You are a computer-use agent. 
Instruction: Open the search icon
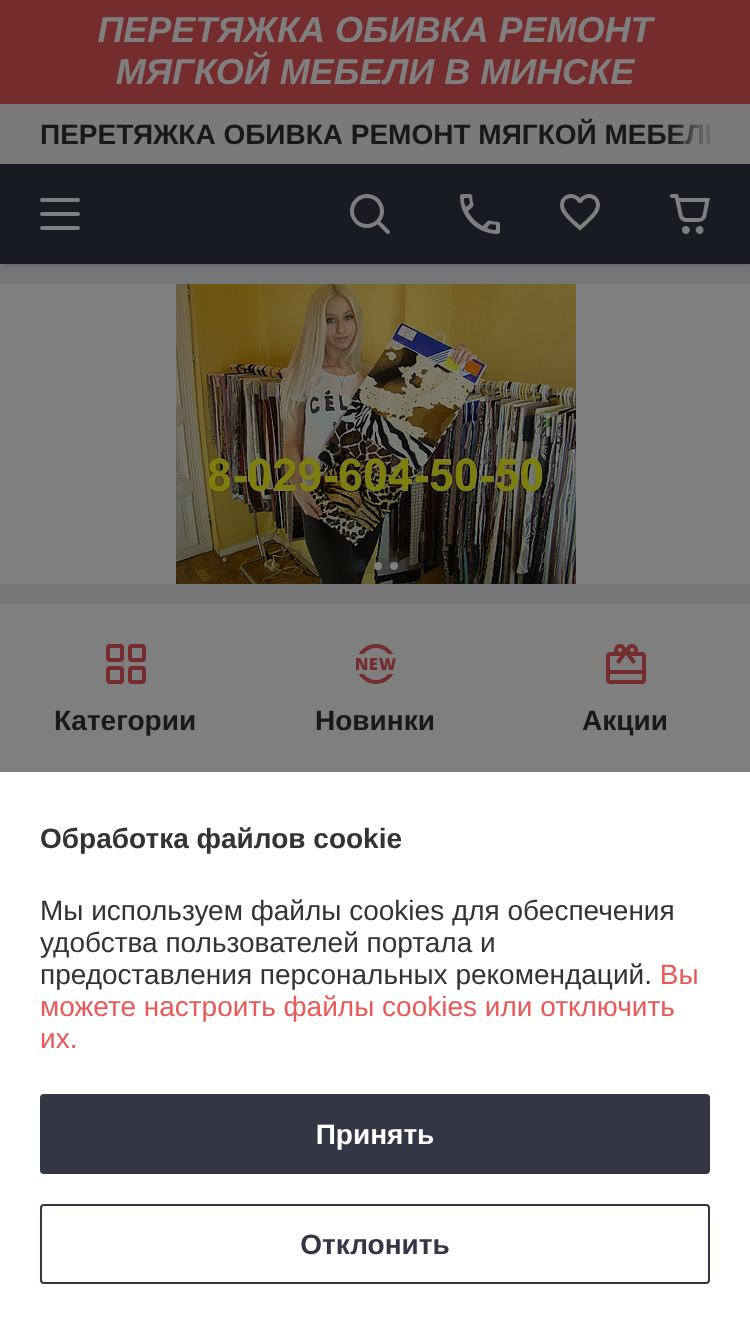click(x=370, y=214)
